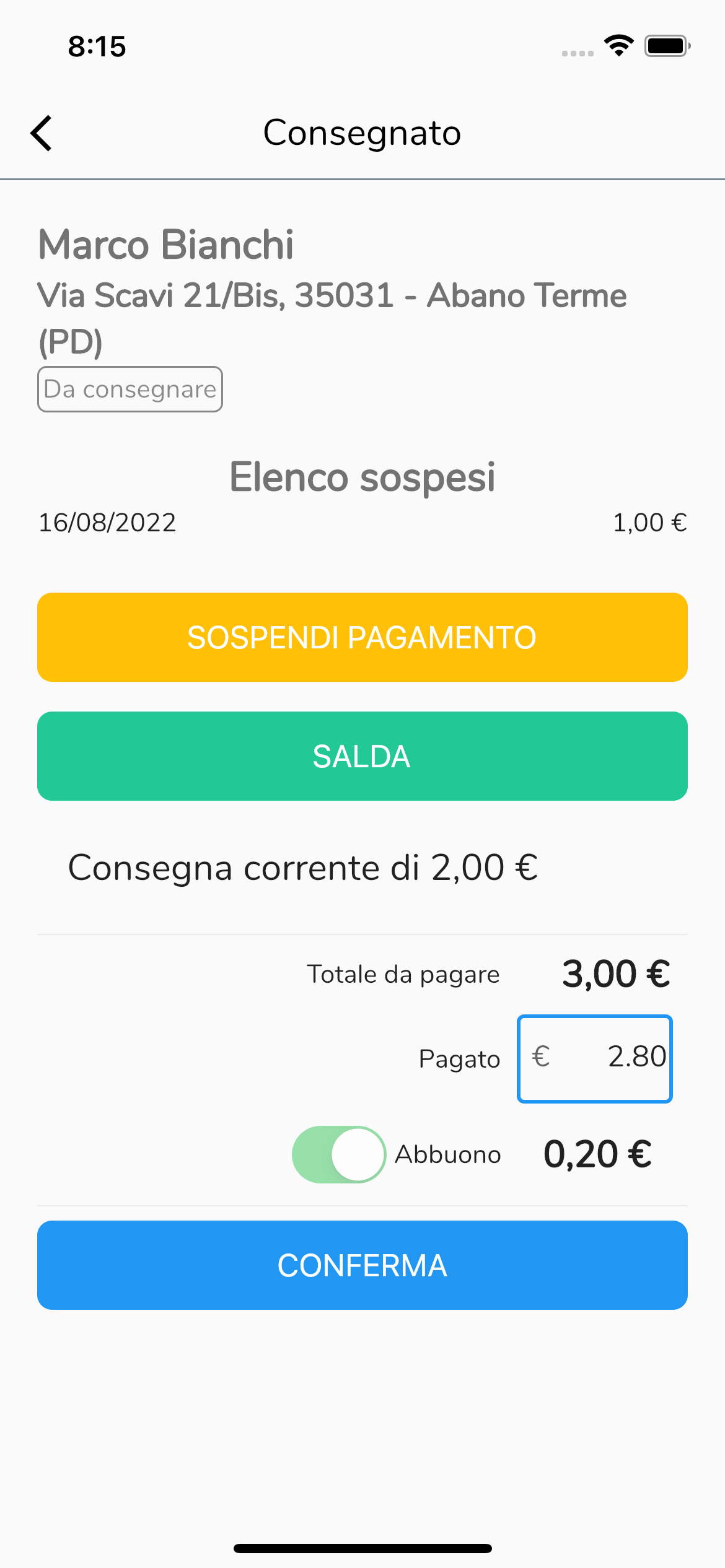Go back using the top-left arrow
Image resolution: width=725 pixels, height=1568 pixels.
pyautogui.click(x=42, y=133)
